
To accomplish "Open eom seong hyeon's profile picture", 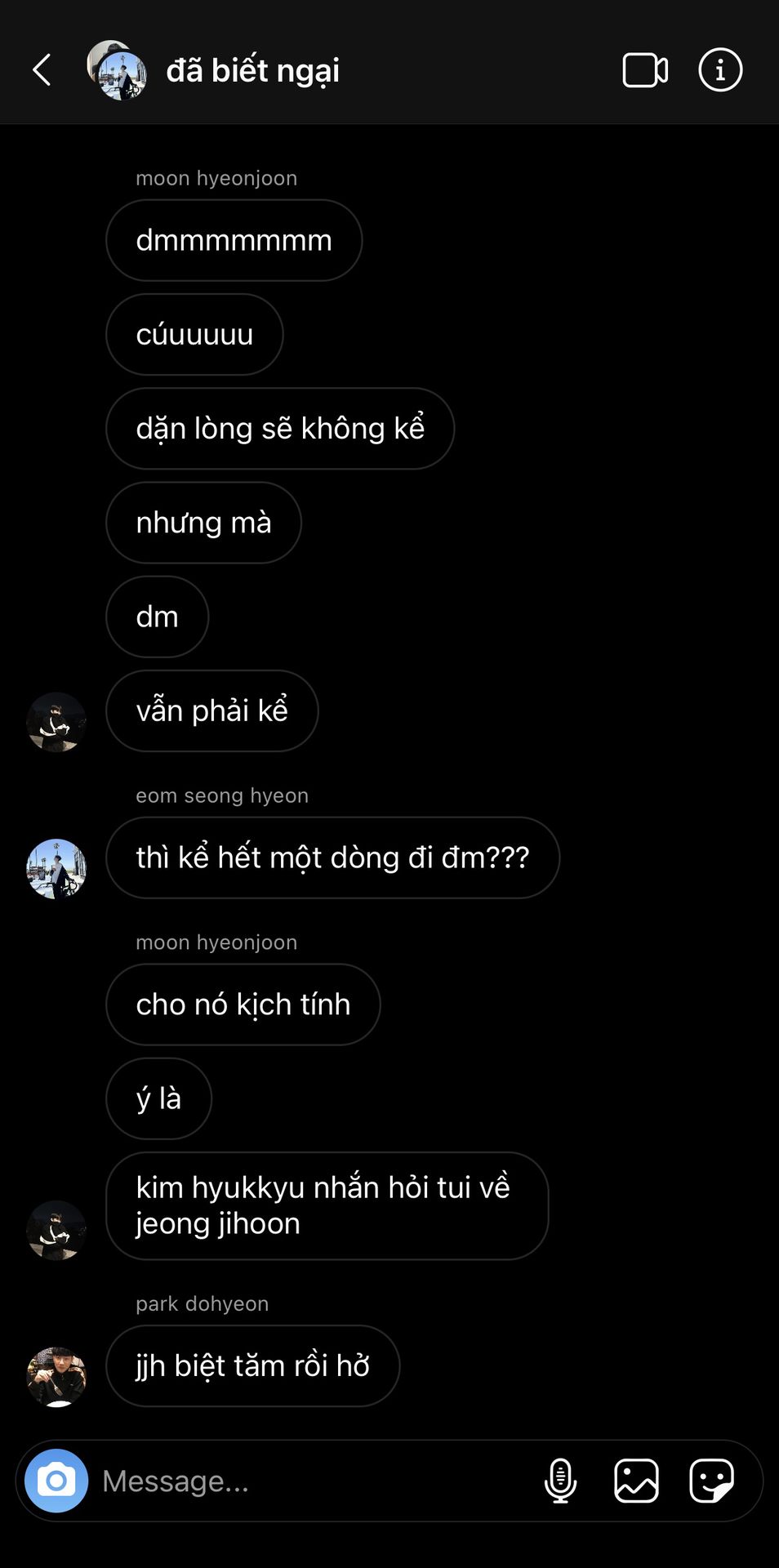I will pos(56,869).
